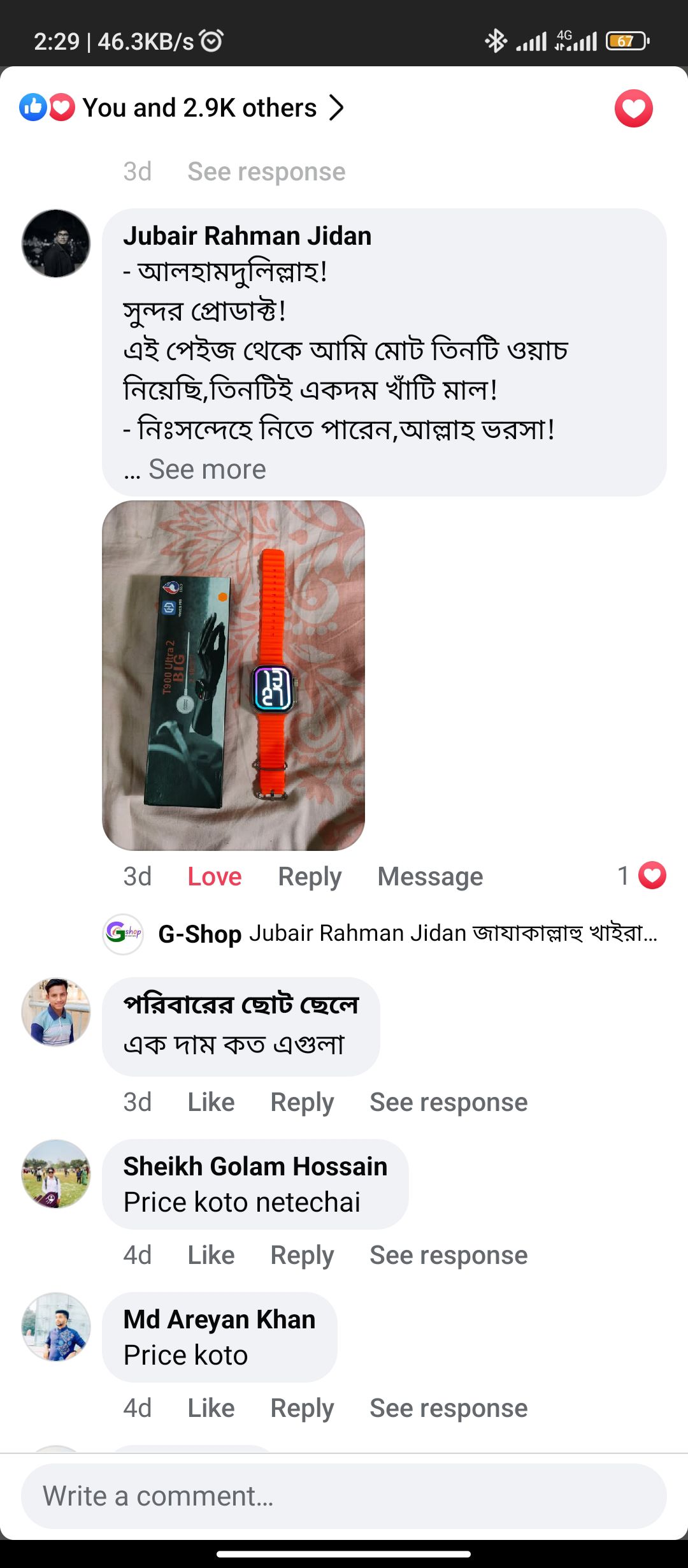Message Jubair Rahman Jidan

coord(430,876)
